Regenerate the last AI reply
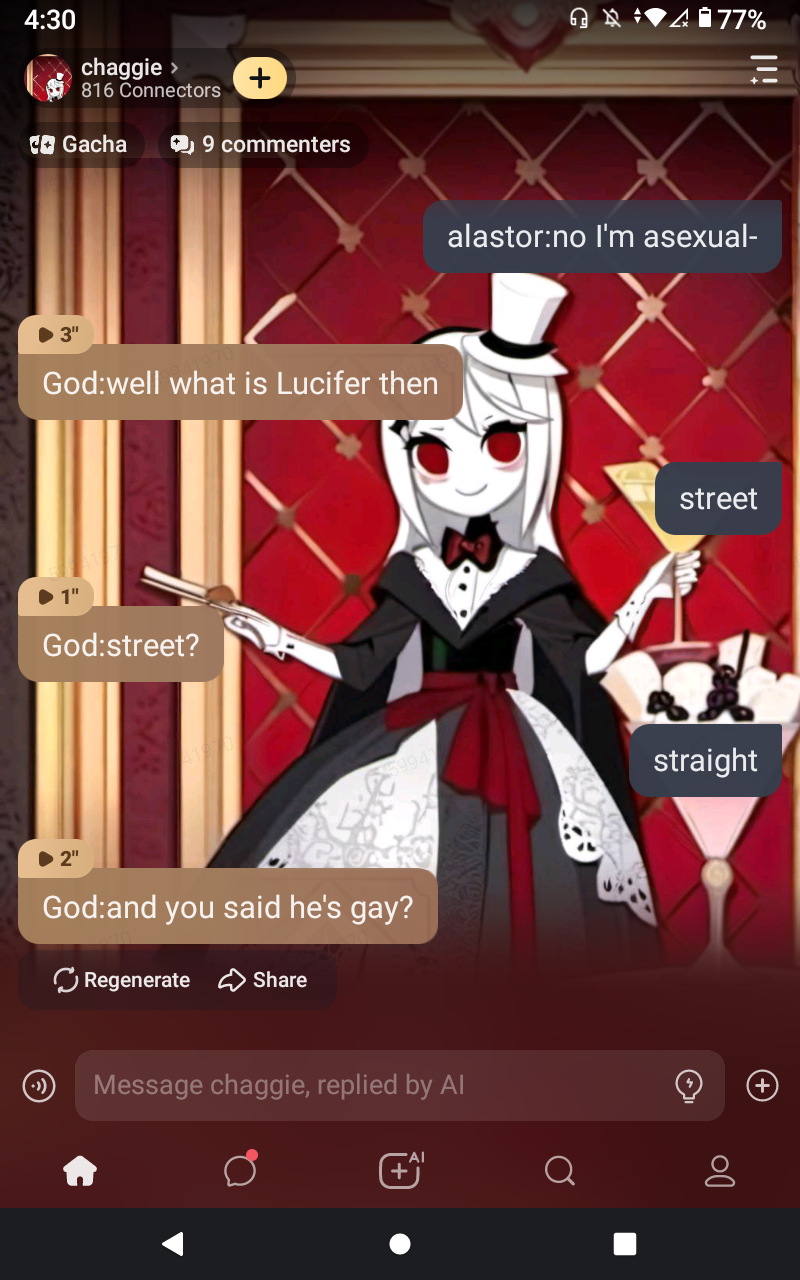 click(x=122, y=980)
